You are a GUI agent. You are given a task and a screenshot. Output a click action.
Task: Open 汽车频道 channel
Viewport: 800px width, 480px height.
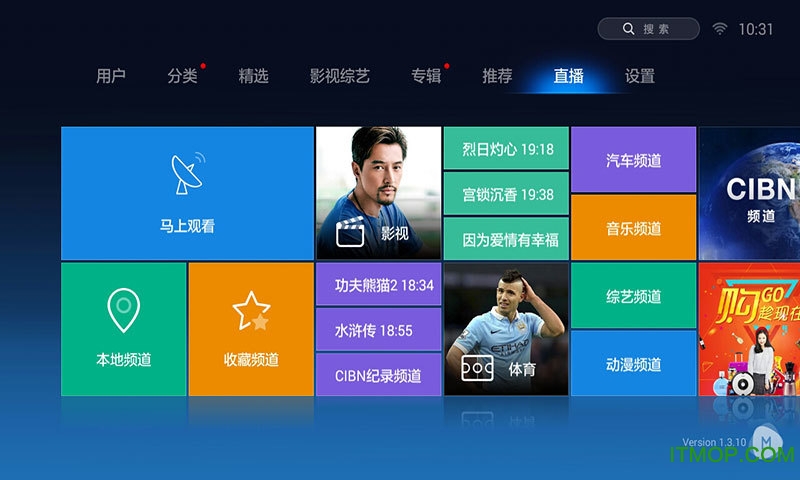(633, 159)
